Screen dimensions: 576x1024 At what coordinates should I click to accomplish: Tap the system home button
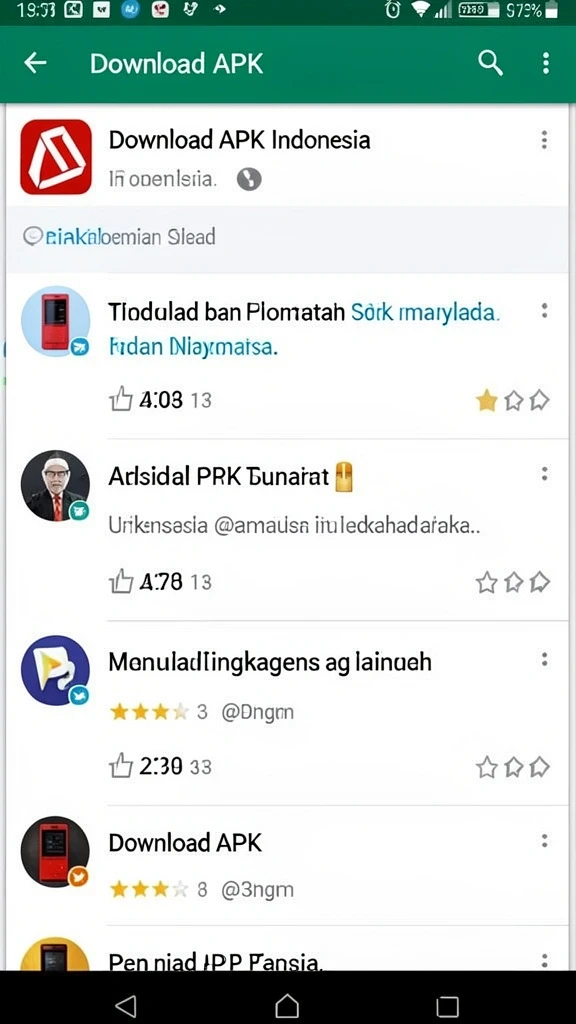tap(287, 1006)
